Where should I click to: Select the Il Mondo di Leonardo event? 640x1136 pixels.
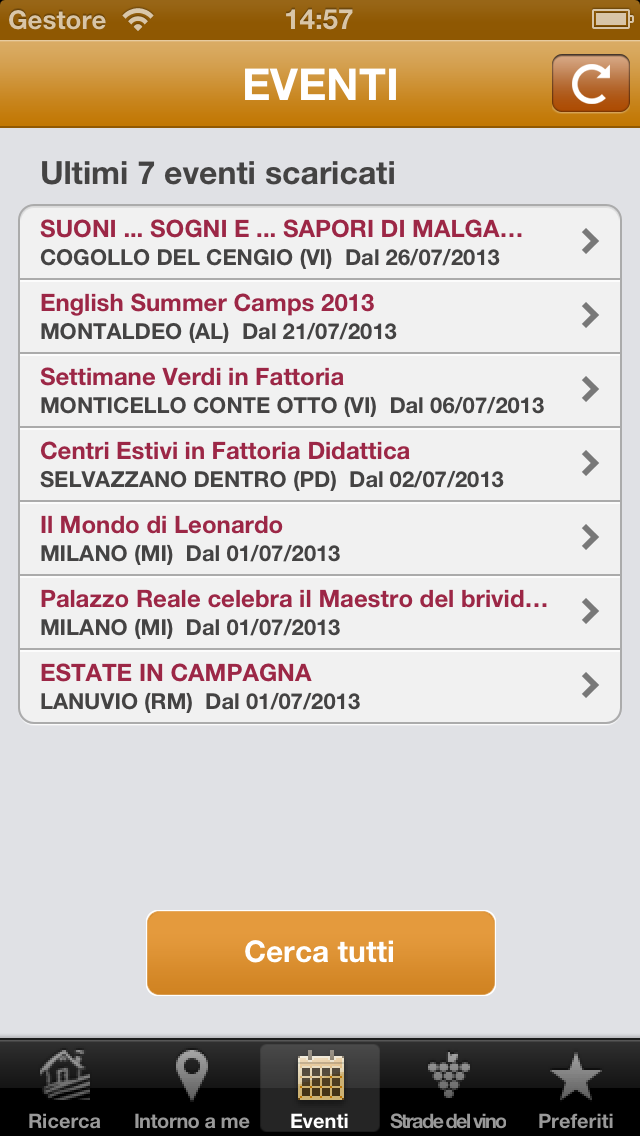coord(320,538)
